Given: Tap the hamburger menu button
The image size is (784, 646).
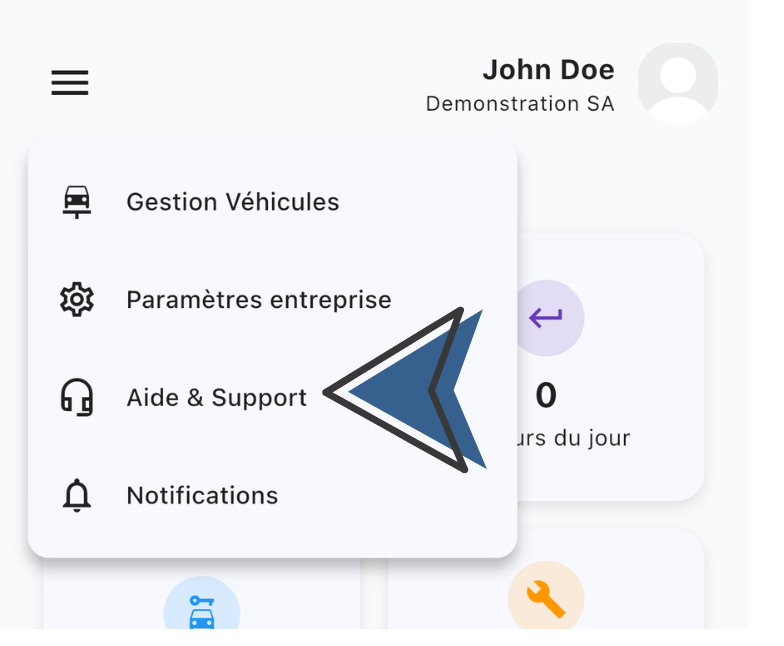Looking at the screenshot, I should pyautogui.click(x=70, y=83).
